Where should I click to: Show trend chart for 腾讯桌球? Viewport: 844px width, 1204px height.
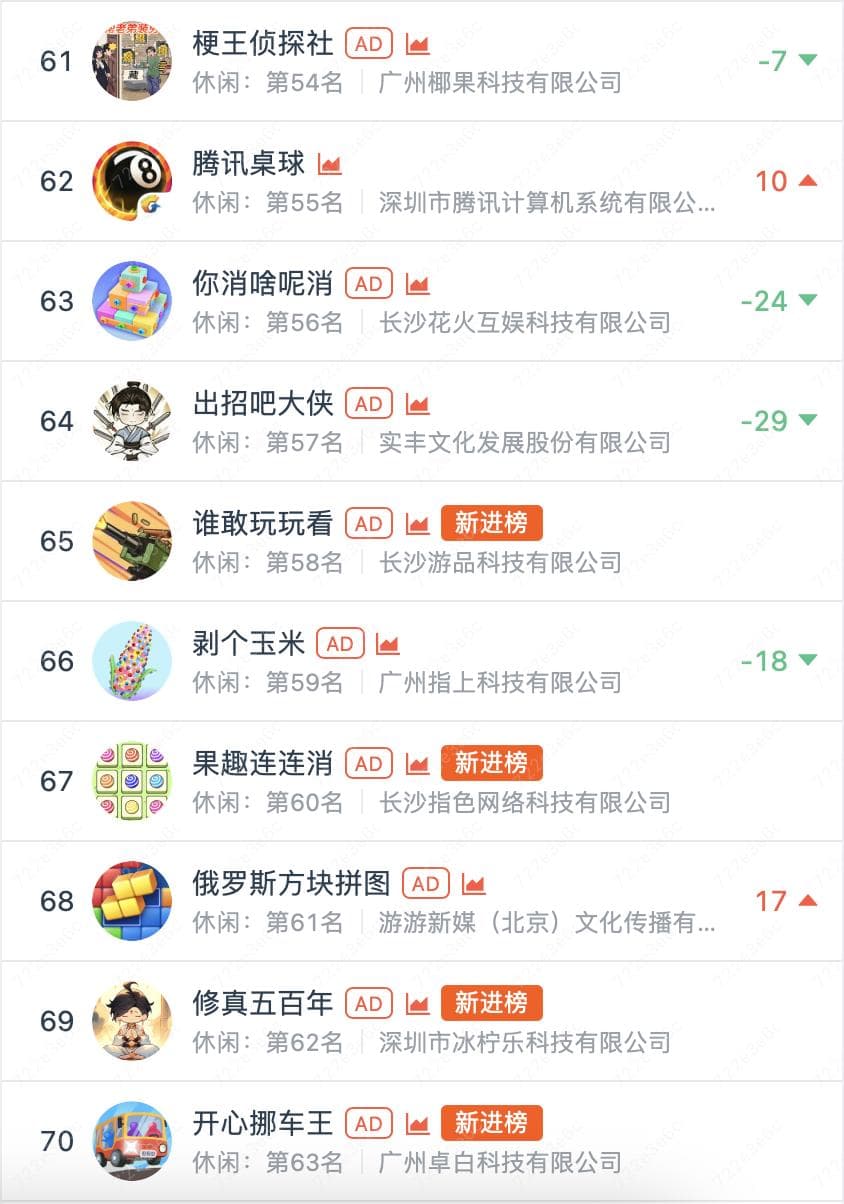330,164
